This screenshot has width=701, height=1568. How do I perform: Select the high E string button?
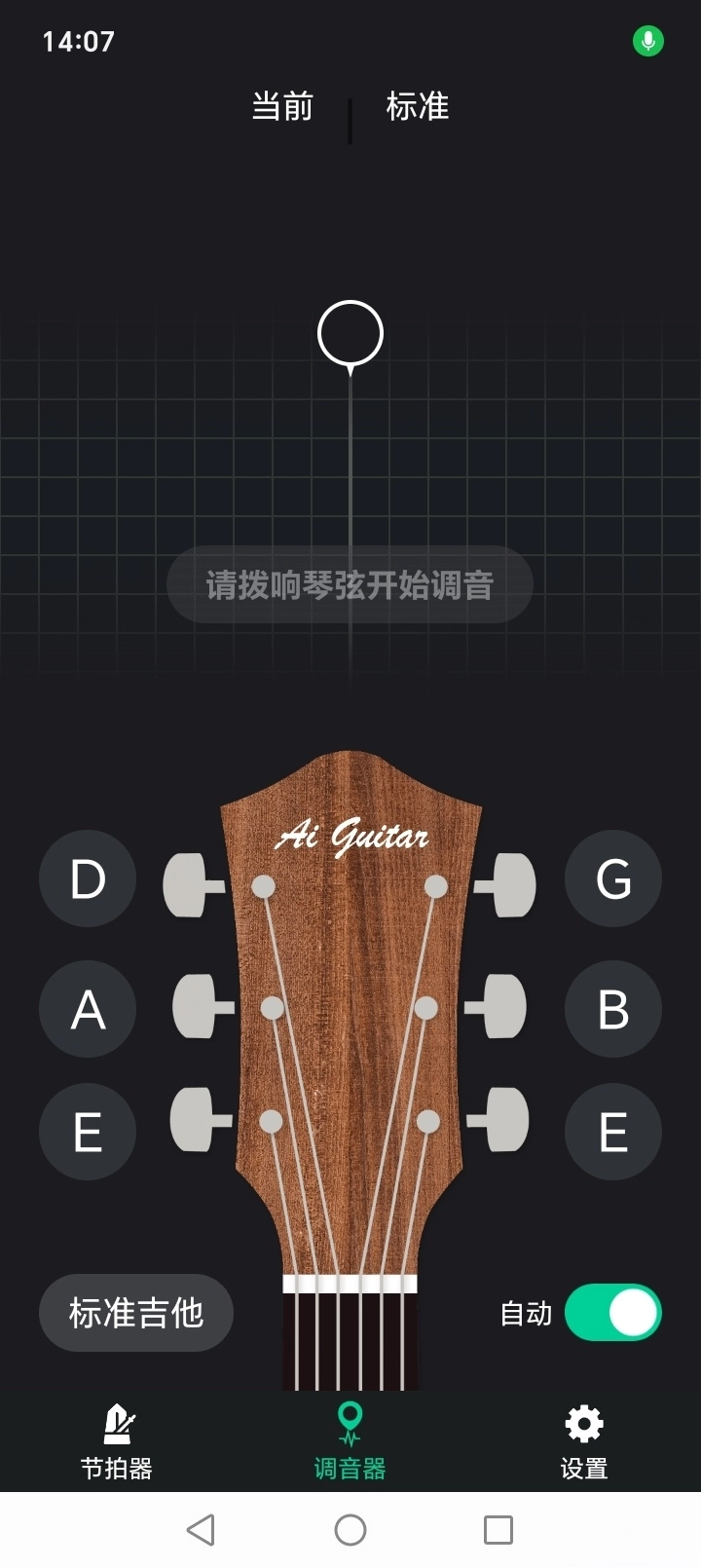click(x=613, y=1132)
